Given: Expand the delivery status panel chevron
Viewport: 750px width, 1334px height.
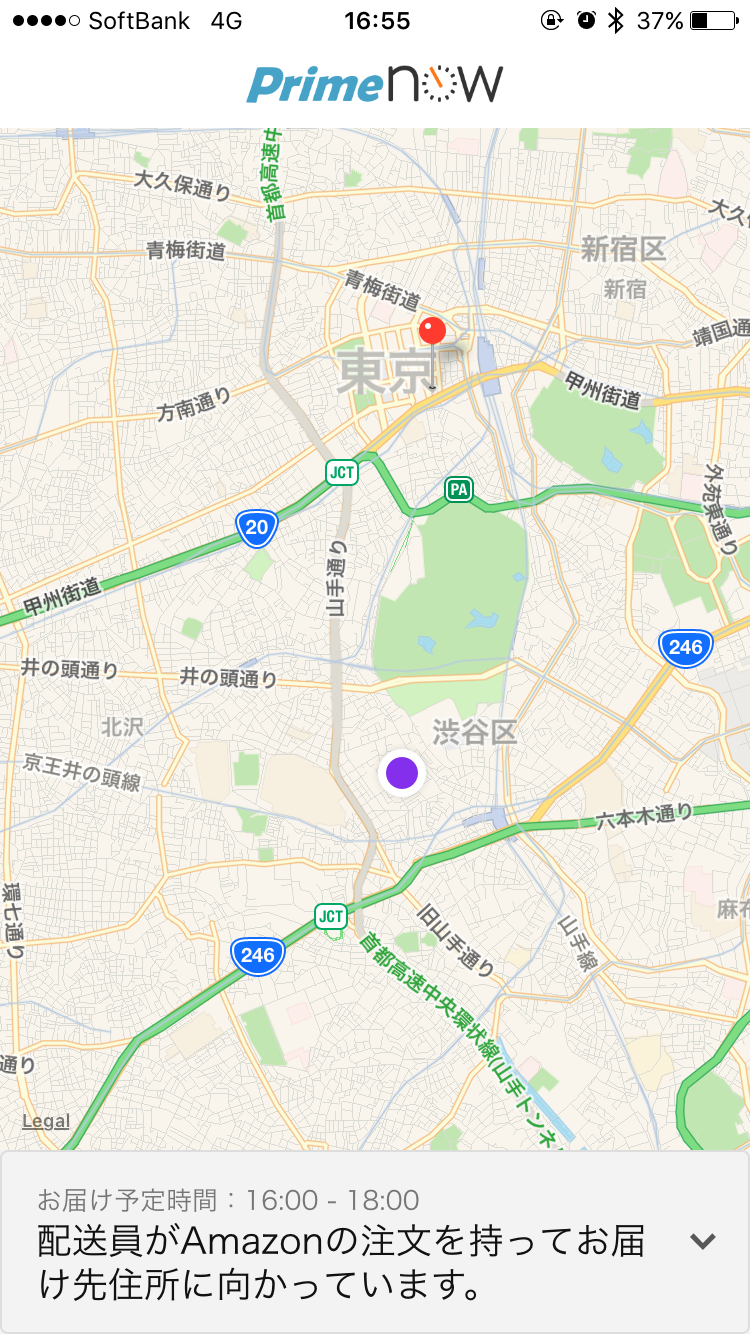Looking at the screenshot, I should pyautogui.click(x=703, y=1241).
